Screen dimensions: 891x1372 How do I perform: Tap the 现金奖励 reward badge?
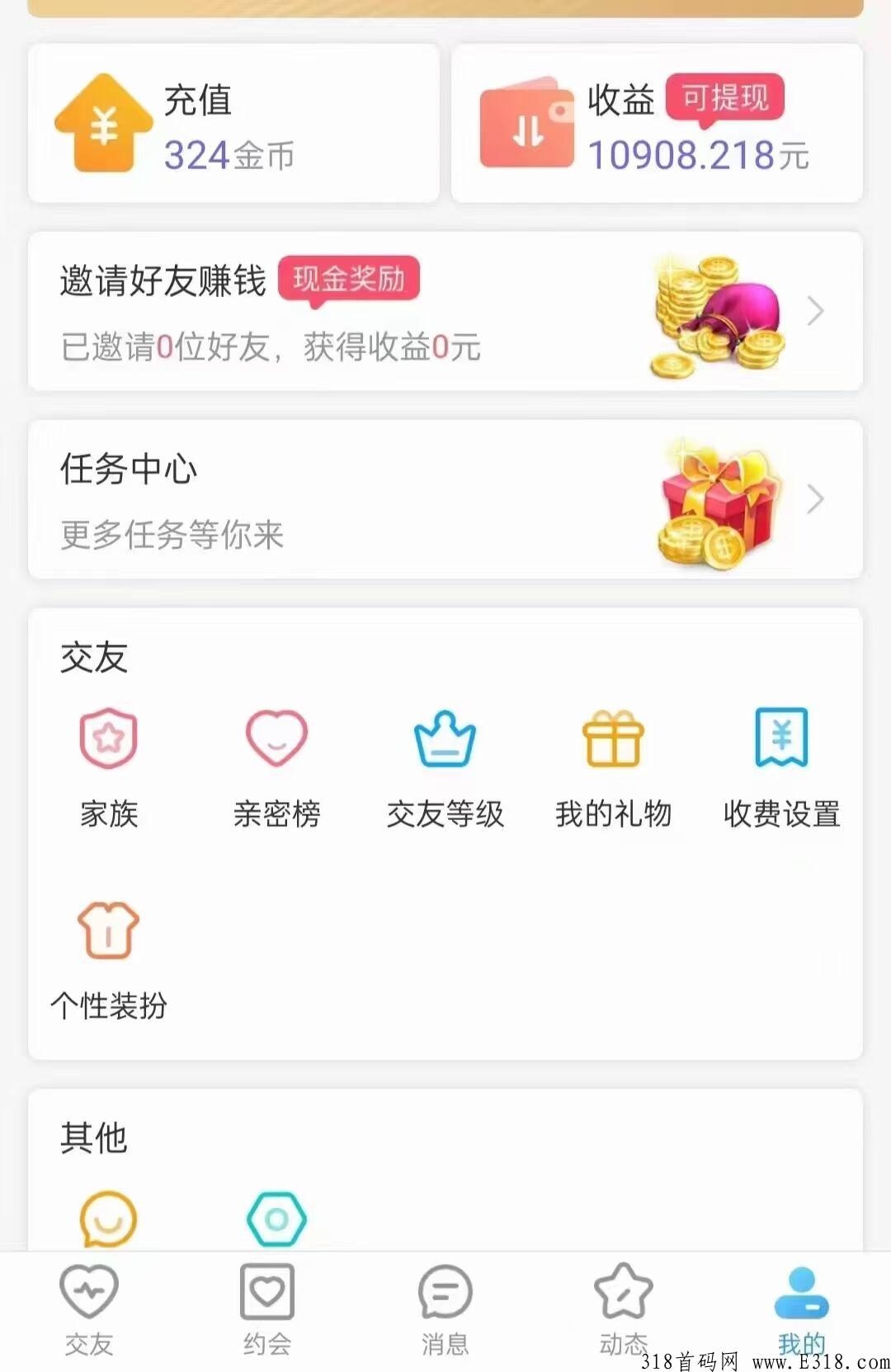[347, 281]
